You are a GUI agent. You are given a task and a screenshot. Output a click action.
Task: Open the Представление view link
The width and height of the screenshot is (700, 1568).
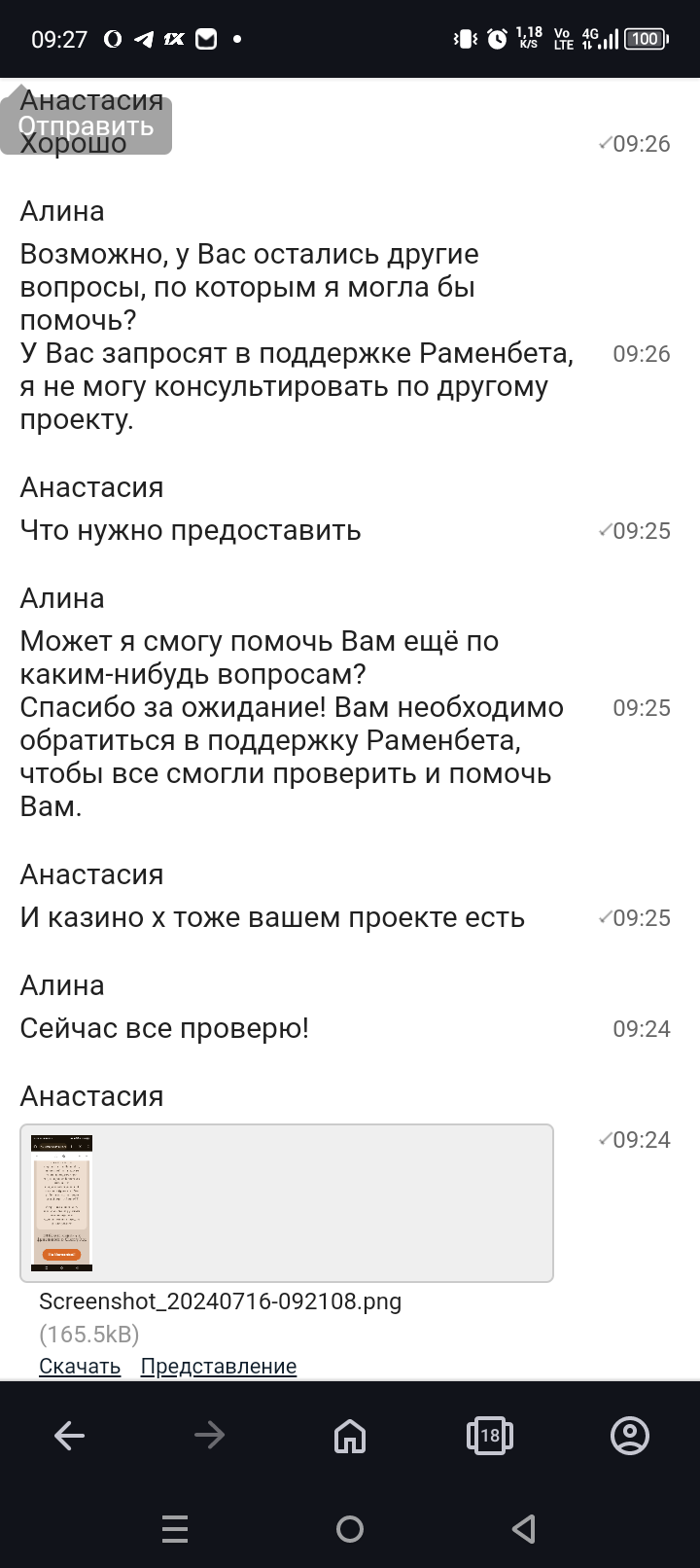point(218,1366)
